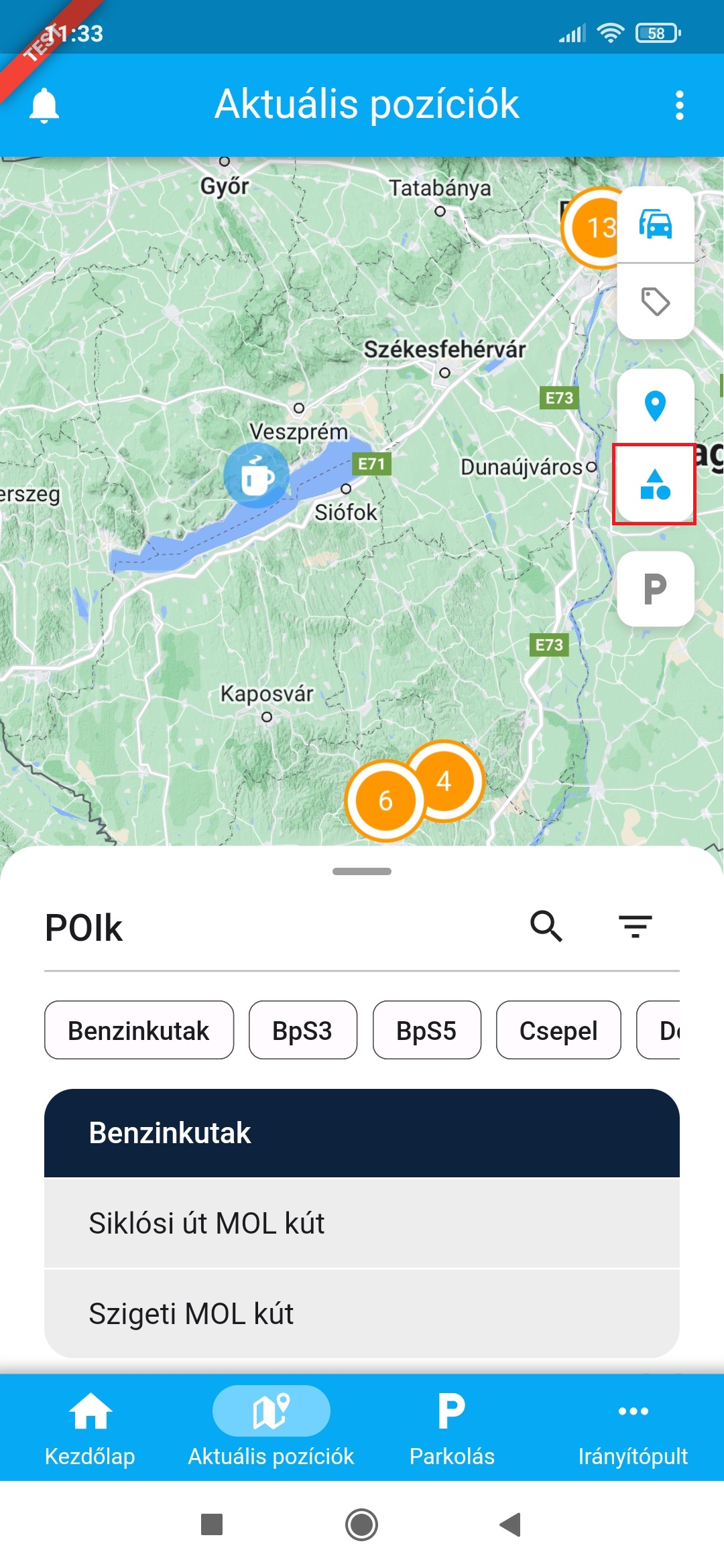Viewport: 724px width, 1568px height.
Task: Go back with the system back button
Action: pyautogui.click(x=511, y=1524)
